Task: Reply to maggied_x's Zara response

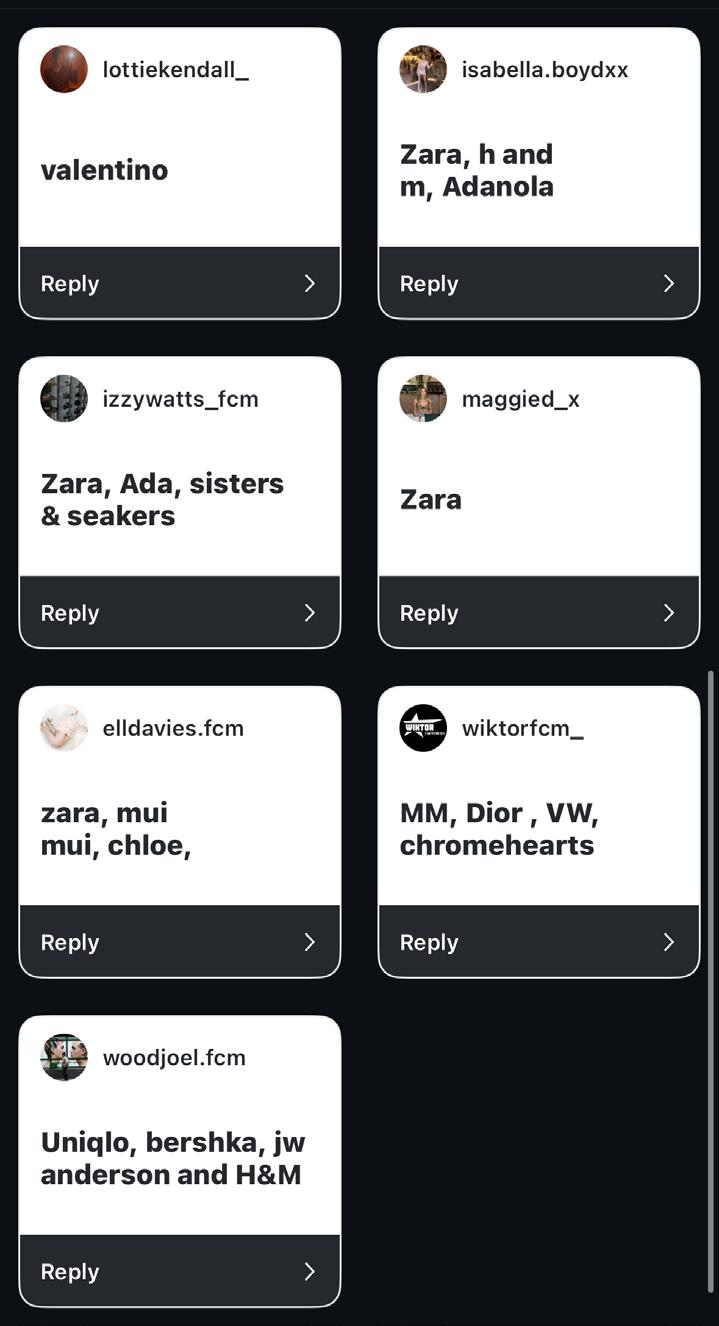Action: (x=538, y=612)
